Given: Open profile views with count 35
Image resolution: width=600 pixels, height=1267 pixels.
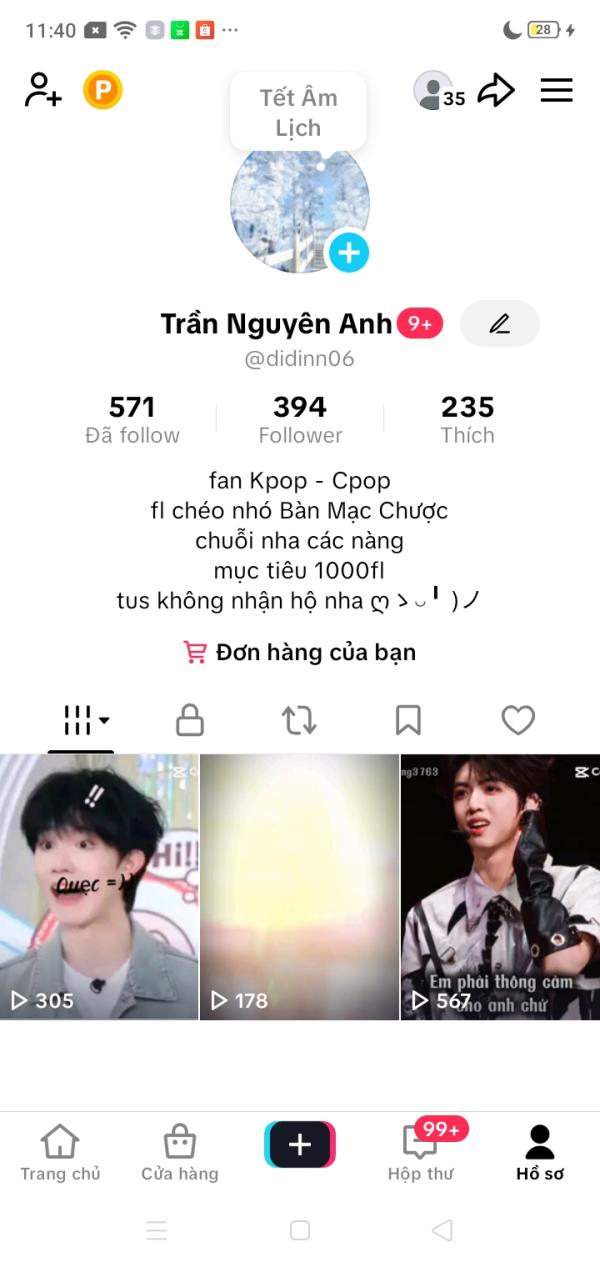Looking at the screenshot, I should pos(439,91).
